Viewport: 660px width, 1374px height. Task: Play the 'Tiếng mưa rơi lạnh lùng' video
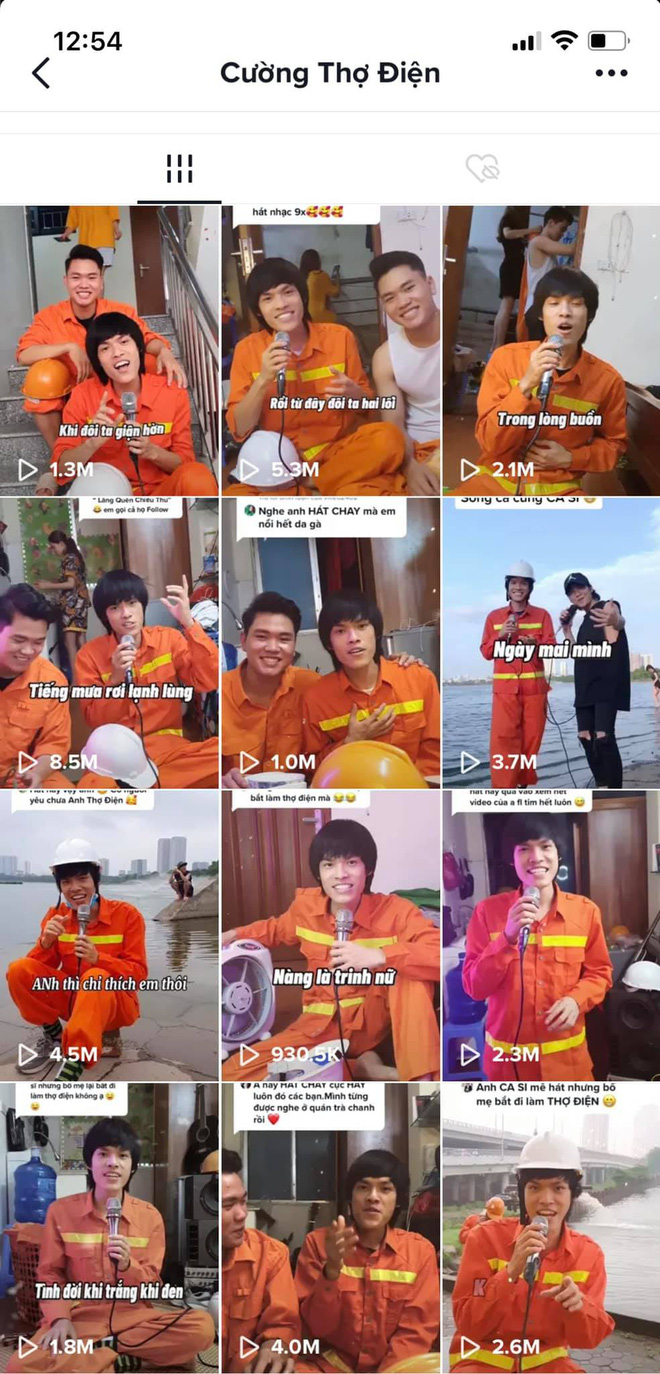point(109,642)
